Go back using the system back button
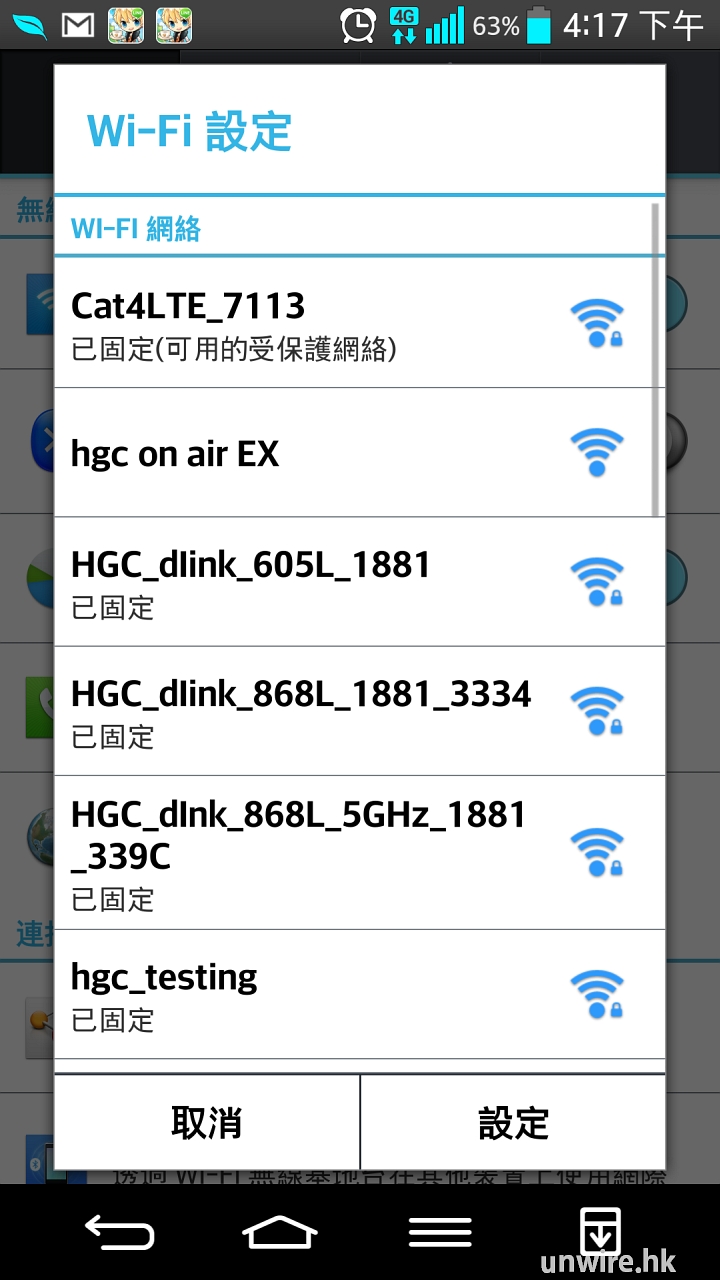720x1280 pixels. coord(119,1232)
